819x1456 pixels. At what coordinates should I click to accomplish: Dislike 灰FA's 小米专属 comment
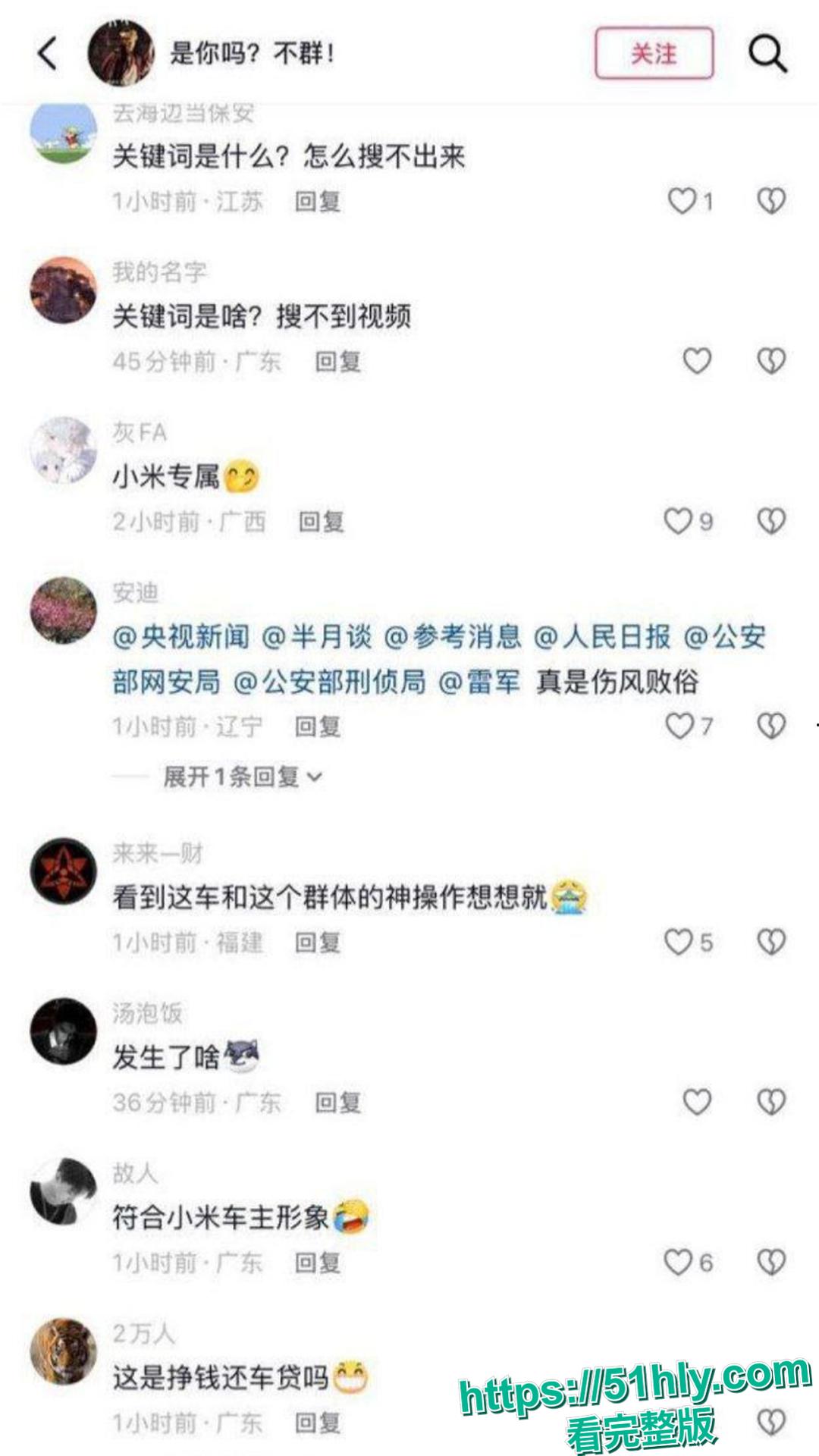(x=771, y=521)
